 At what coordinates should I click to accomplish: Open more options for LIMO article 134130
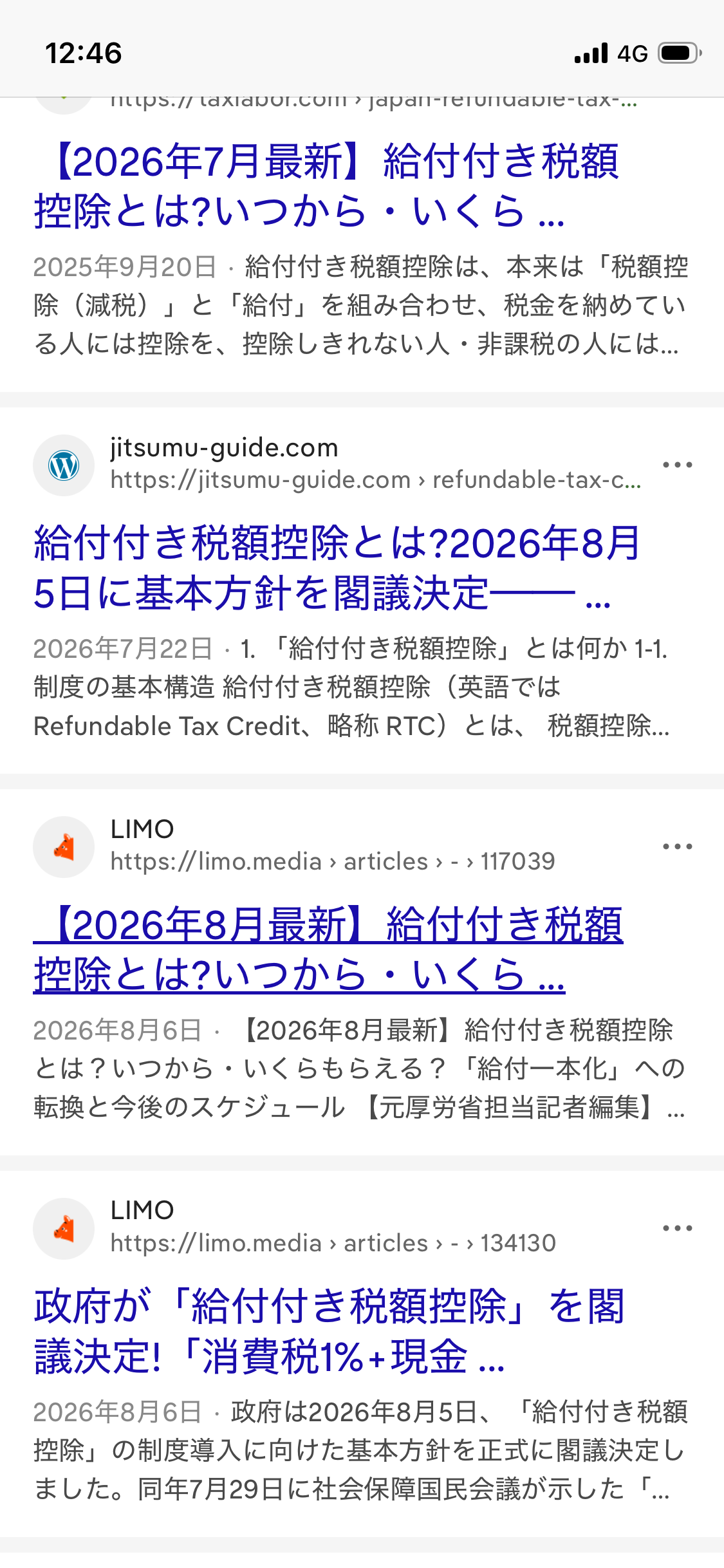(678, 1228)
